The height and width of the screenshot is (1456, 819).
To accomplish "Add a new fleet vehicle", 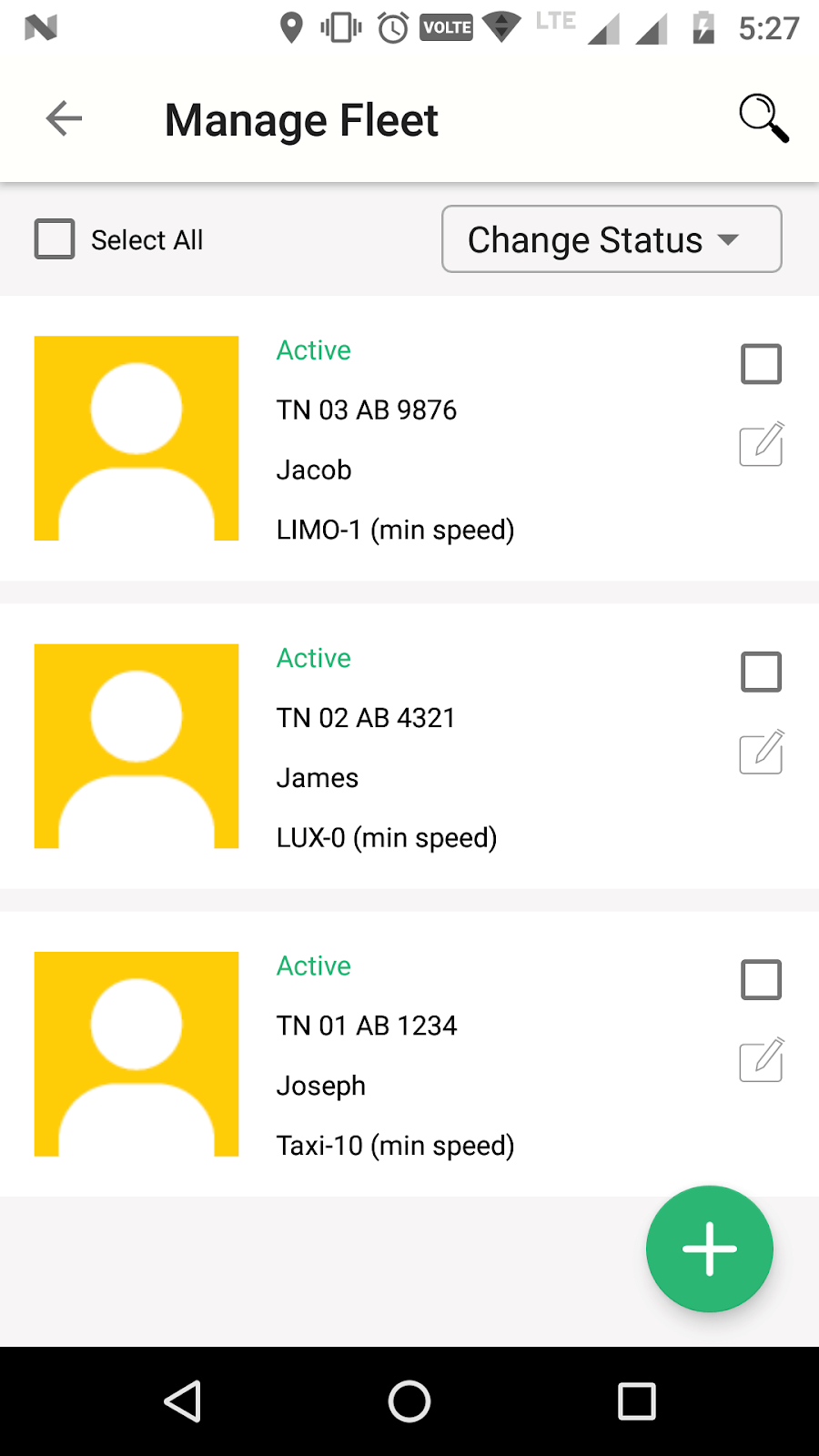I will [x=709, y=1249].
